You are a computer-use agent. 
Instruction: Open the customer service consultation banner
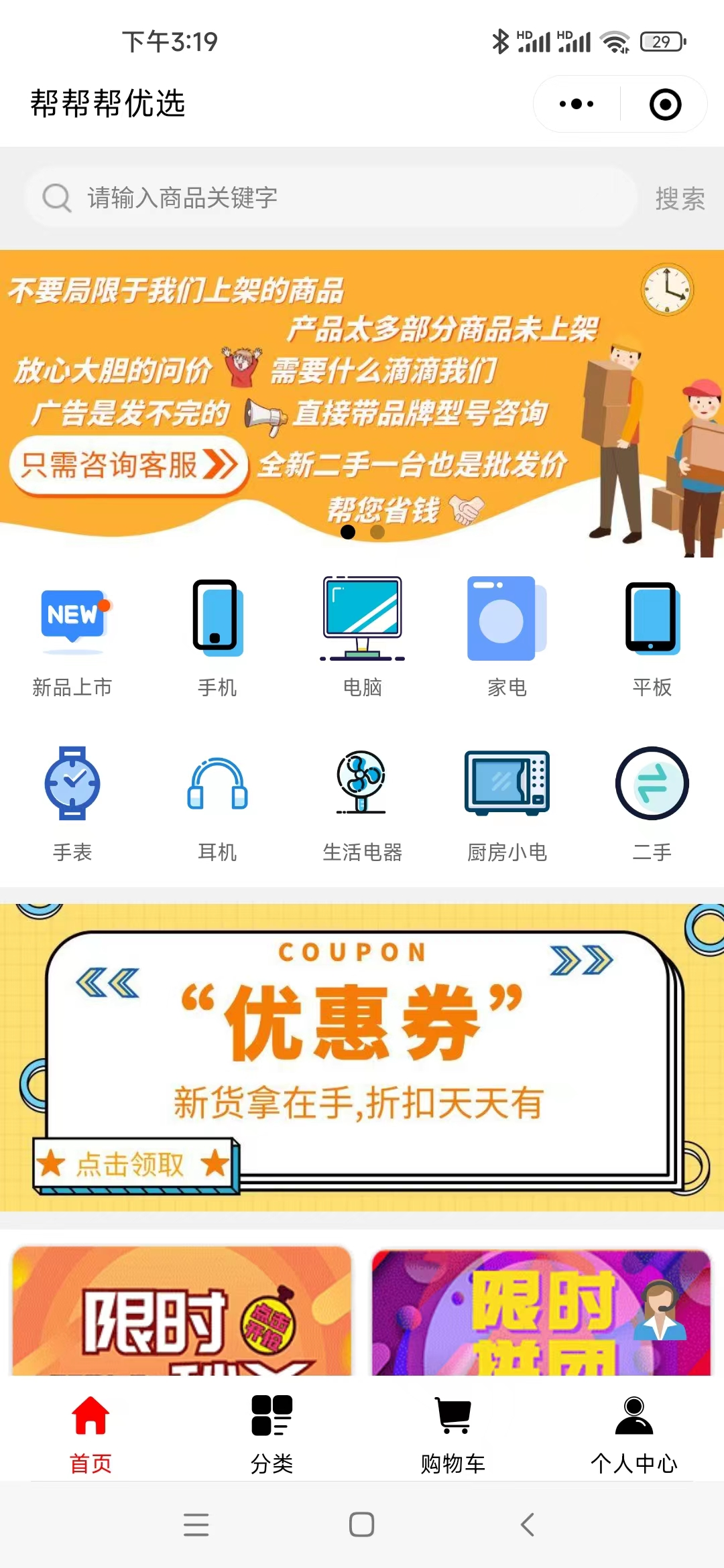[x=362, y=403]
